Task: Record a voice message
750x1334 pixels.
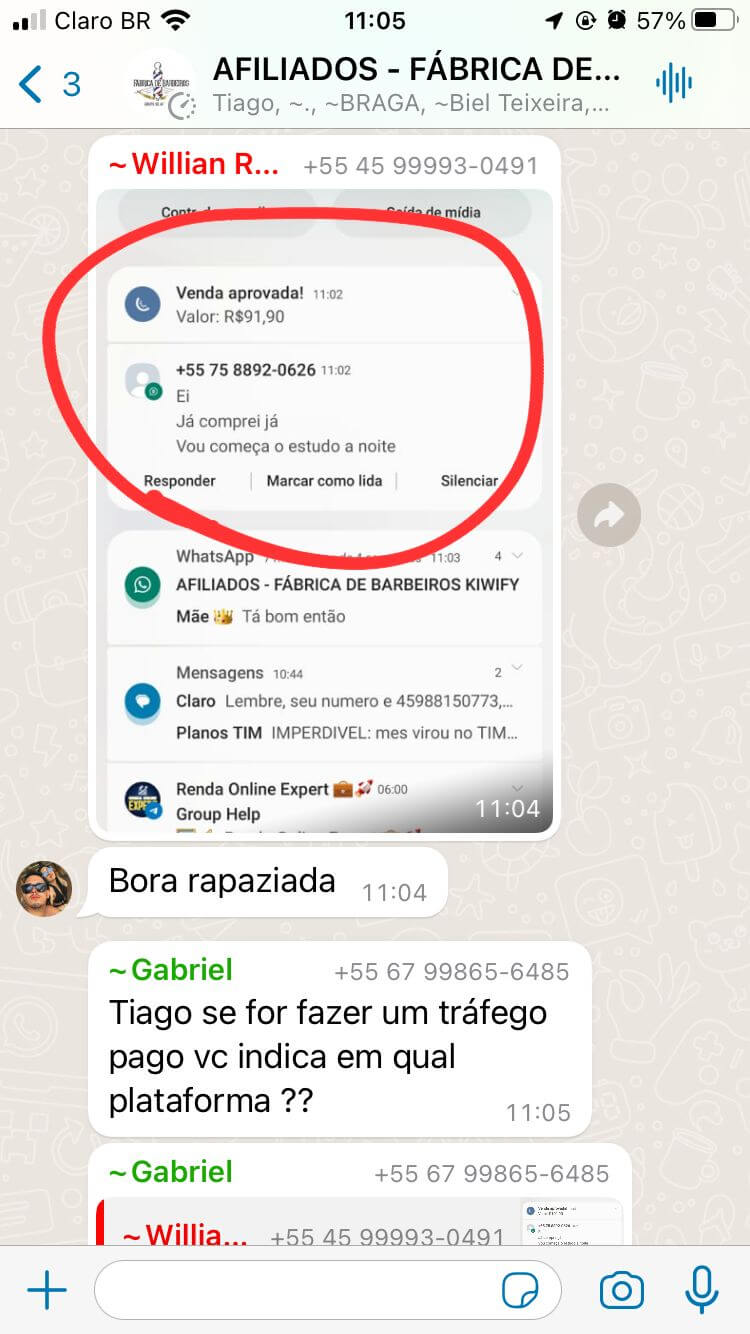Action: (702, 1290)
